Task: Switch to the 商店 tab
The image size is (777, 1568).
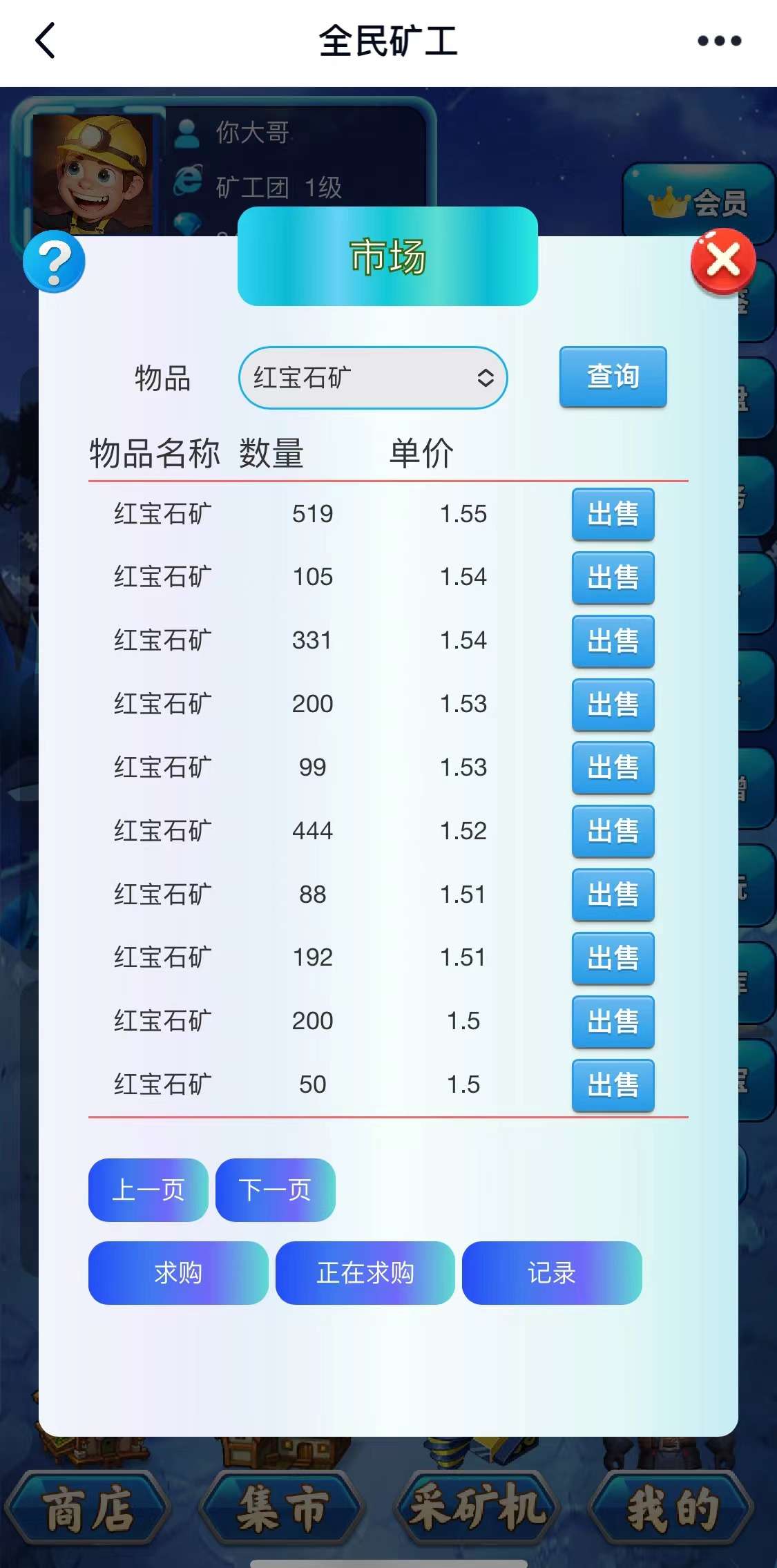Action: coord(88,1509)
